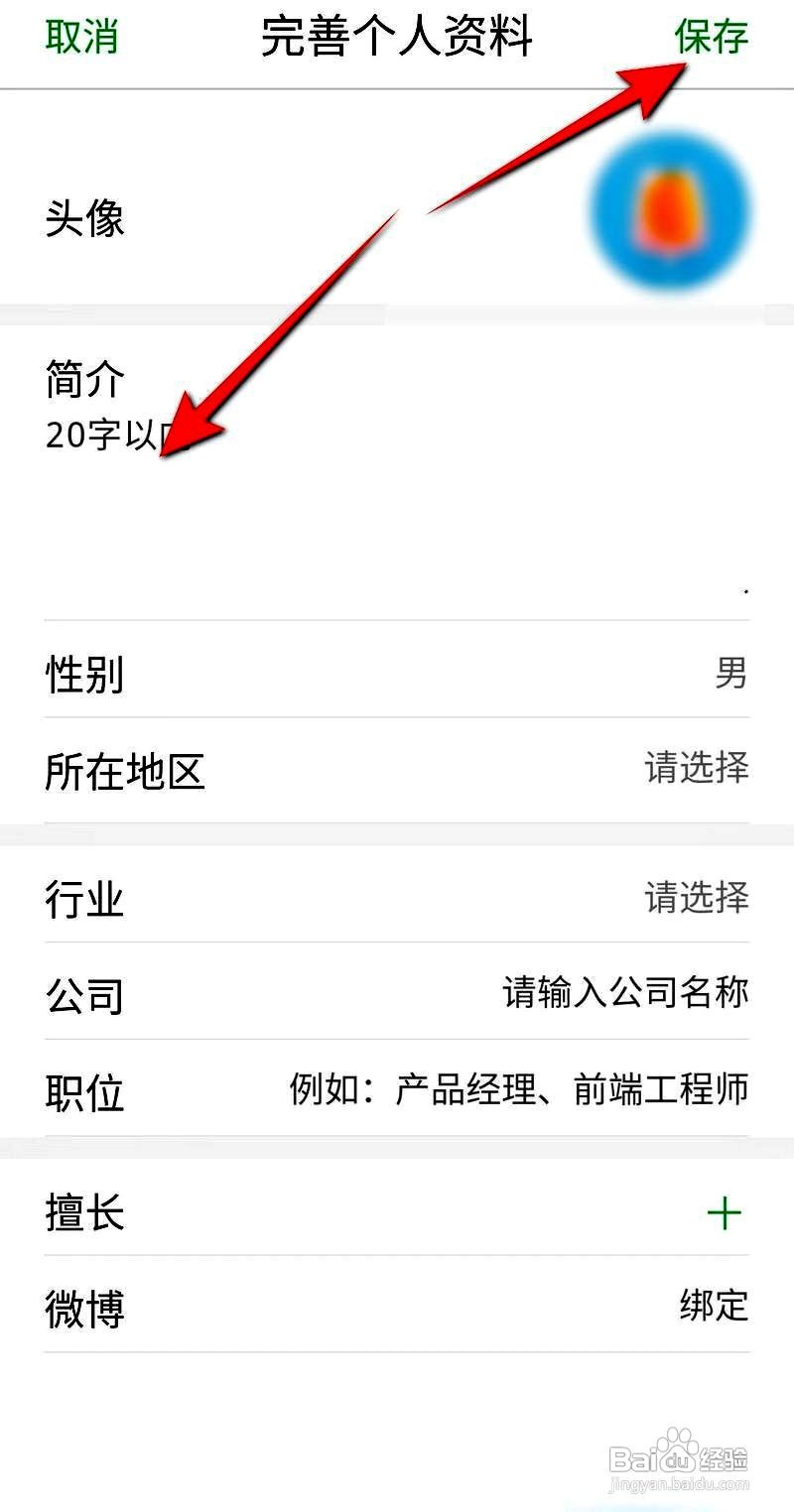
Task: Click the 擅长 row label
Action: coord(82,1212)
